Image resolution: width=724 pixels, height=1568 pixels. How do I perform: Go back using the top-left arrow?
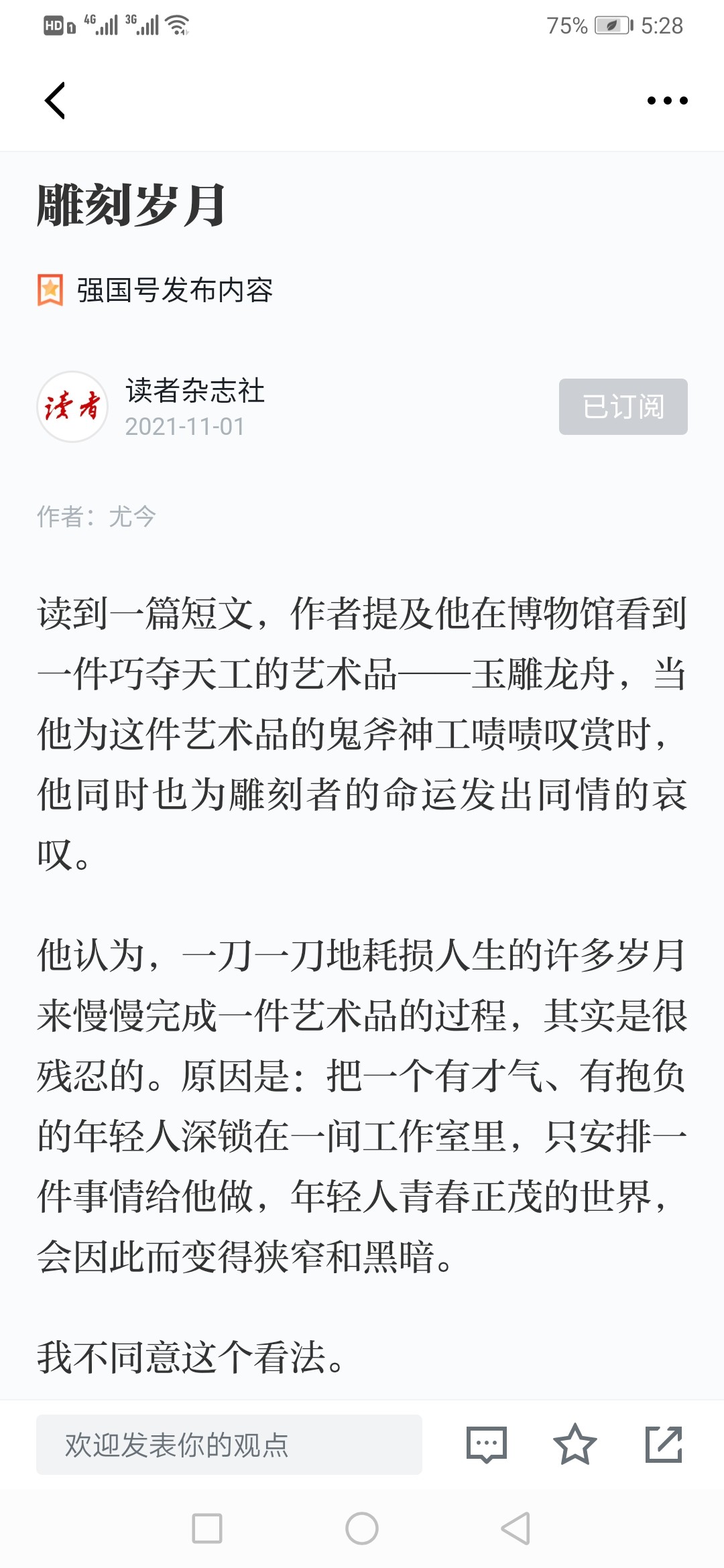tap(55, 101)
